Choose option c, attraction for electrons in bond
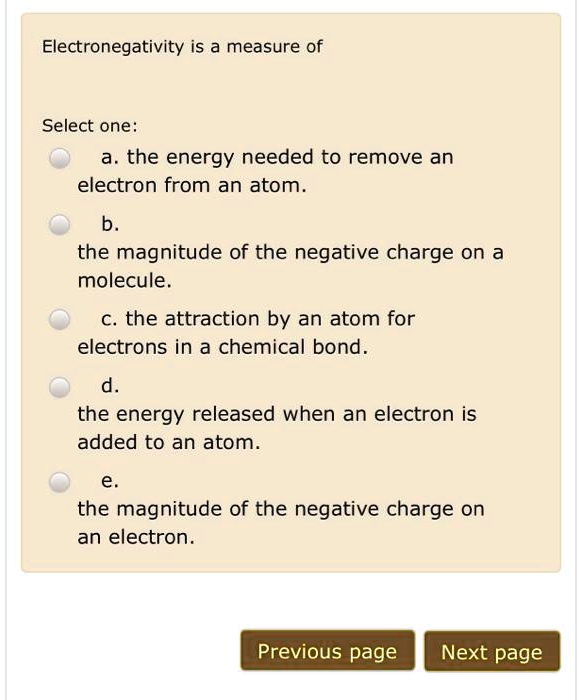This screenshot has height=700, width=581. tap(59, 320)
